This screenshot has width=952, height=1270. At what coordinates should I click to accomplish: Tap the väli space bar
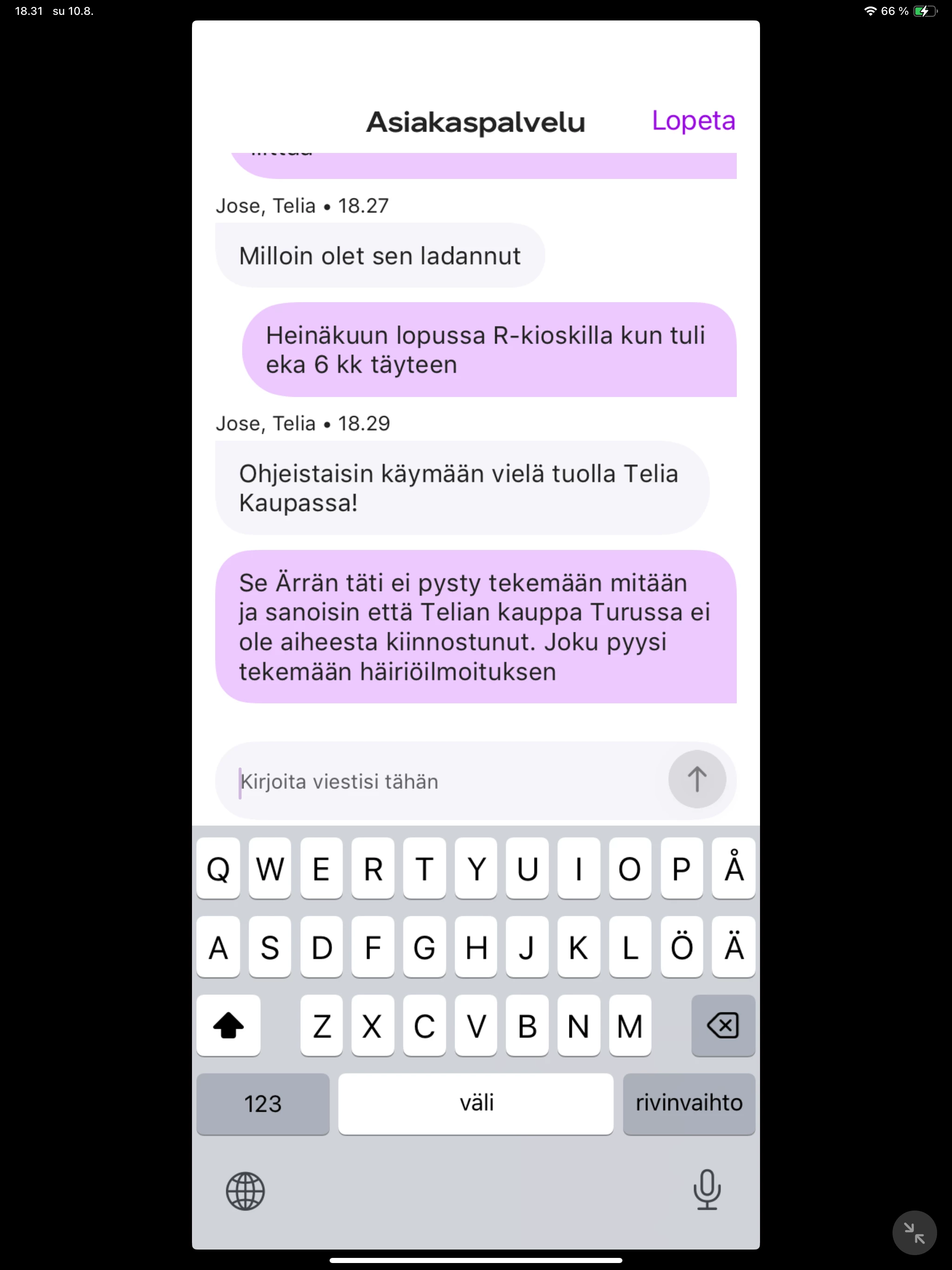pyautogui.click(x=476, y=1103)
